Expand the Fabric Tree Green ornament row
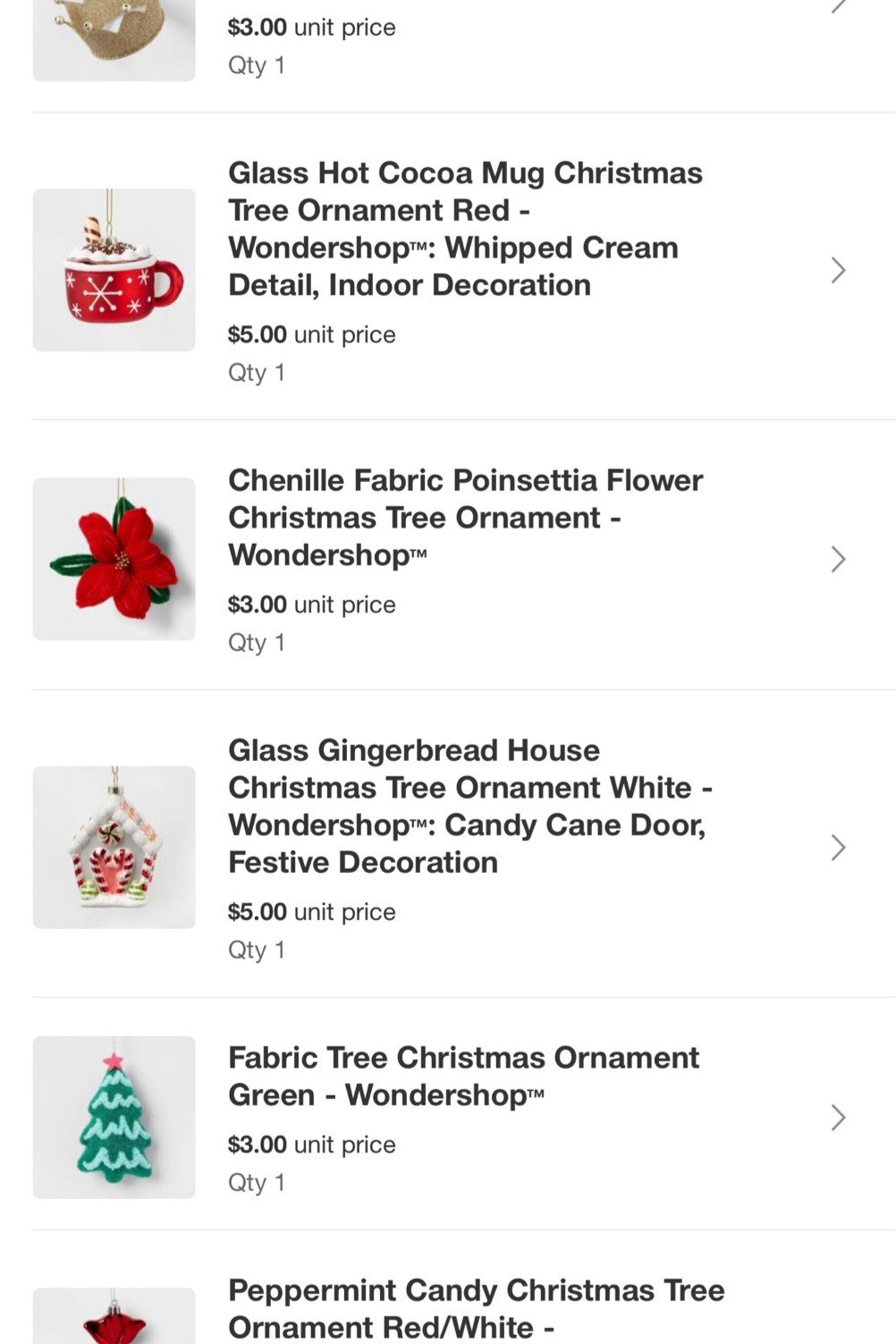Image resolution: width=896 pixels, height=1344 pixels. 838,1117
